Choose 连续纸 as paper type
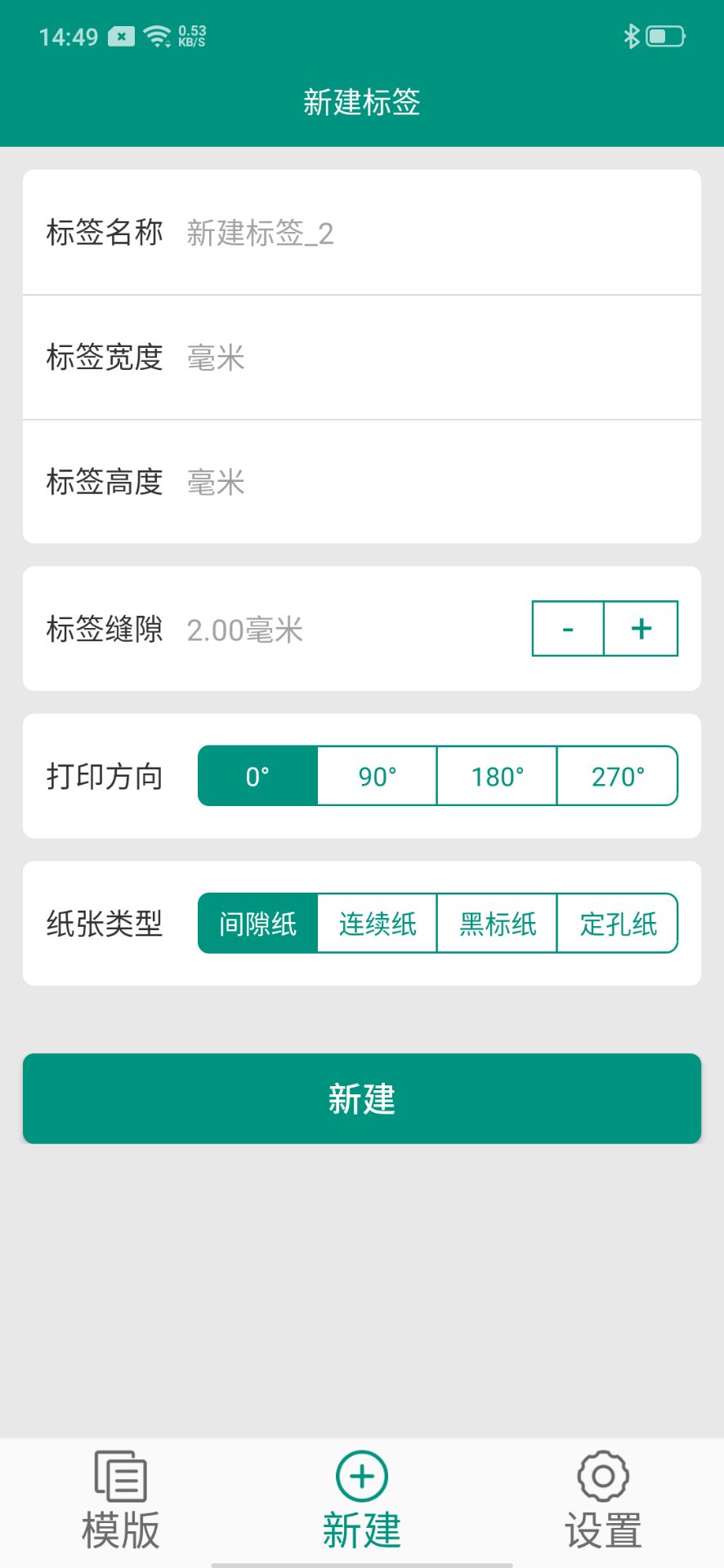The image size is (724, 1568). (375, 924)
